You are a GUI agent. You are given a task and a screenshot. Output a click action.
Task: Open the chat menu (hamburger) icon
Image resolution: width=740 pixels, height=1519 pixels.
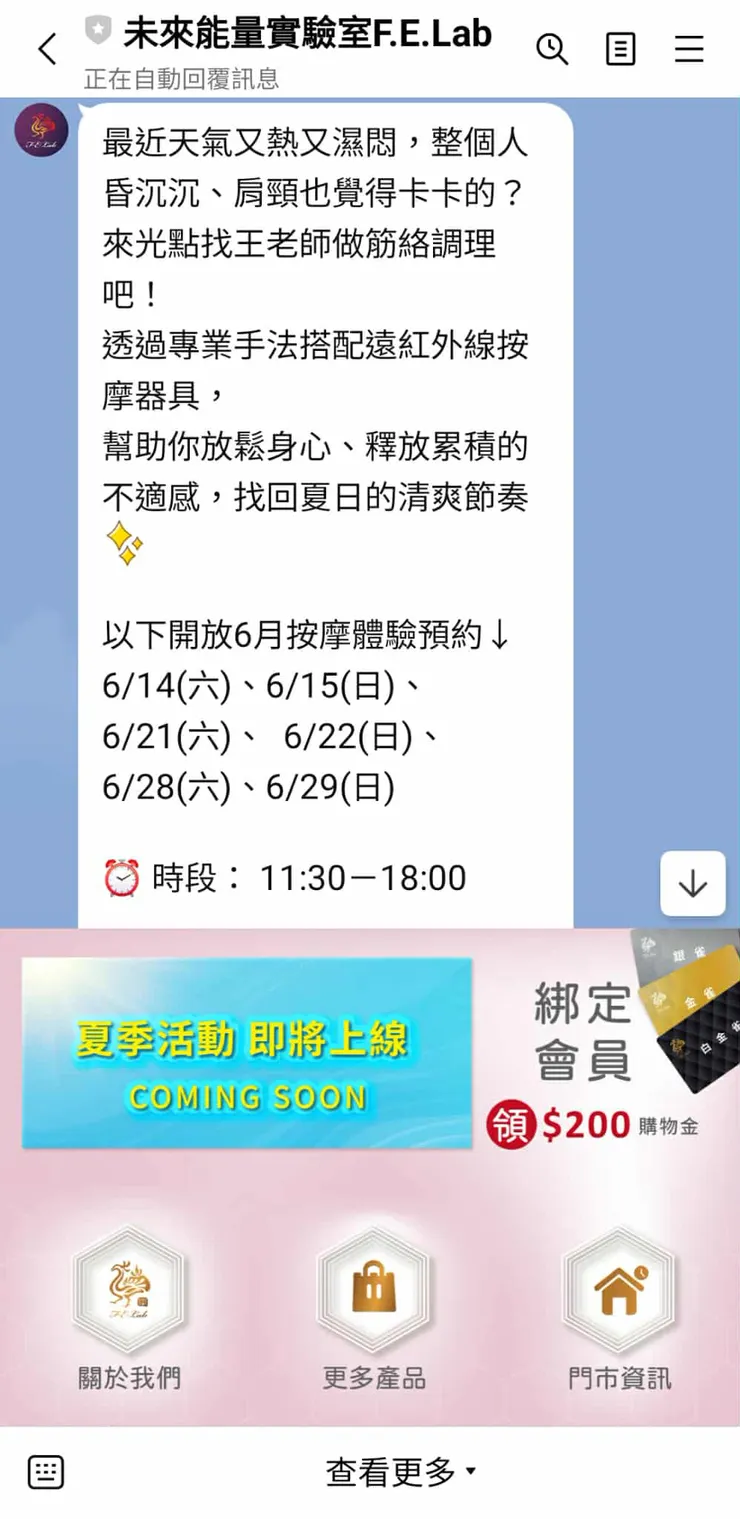[690, 49]
